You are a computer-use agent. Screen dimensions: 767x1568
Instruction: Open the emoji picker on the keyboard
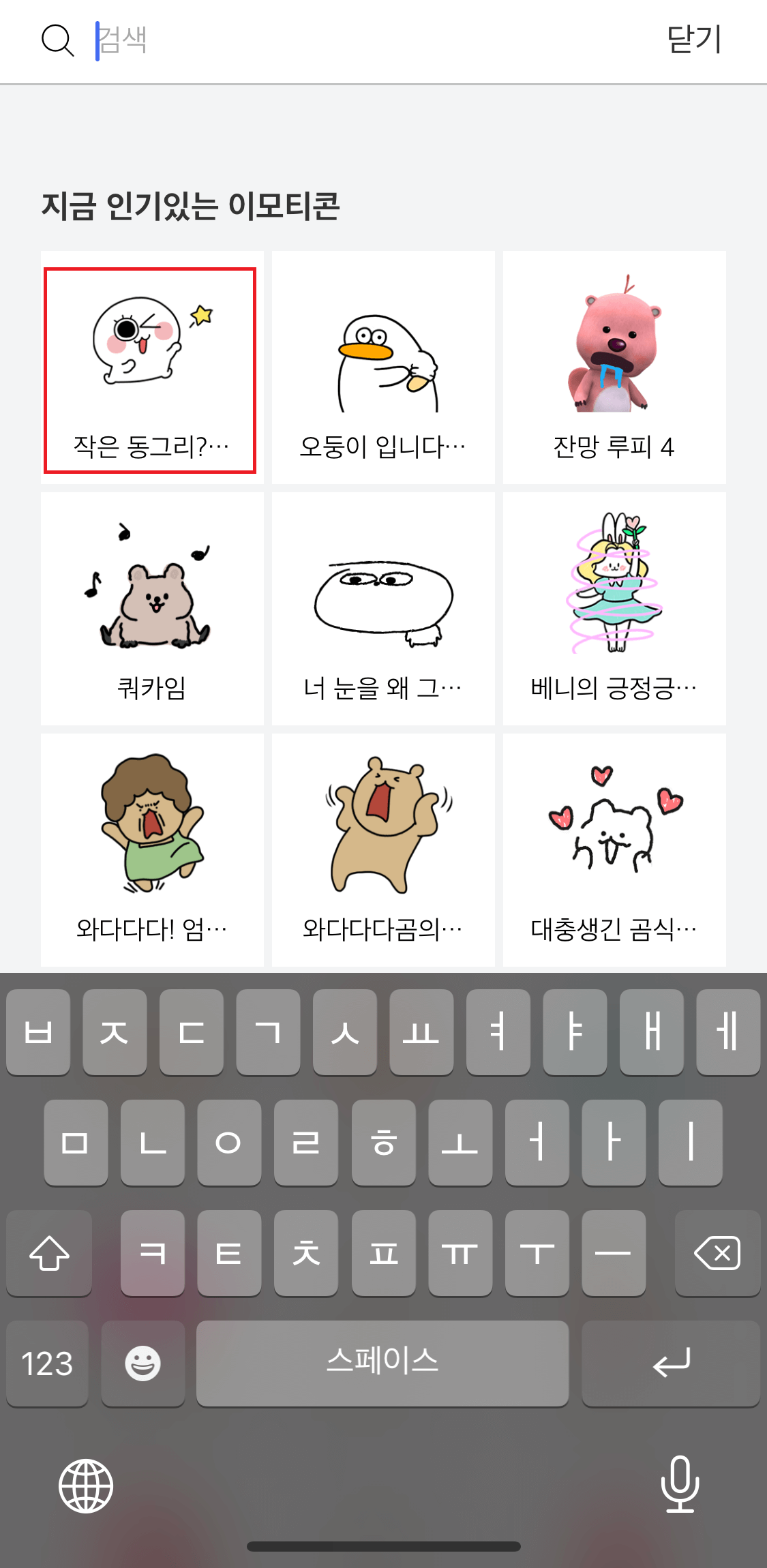tap(143, 1363)
